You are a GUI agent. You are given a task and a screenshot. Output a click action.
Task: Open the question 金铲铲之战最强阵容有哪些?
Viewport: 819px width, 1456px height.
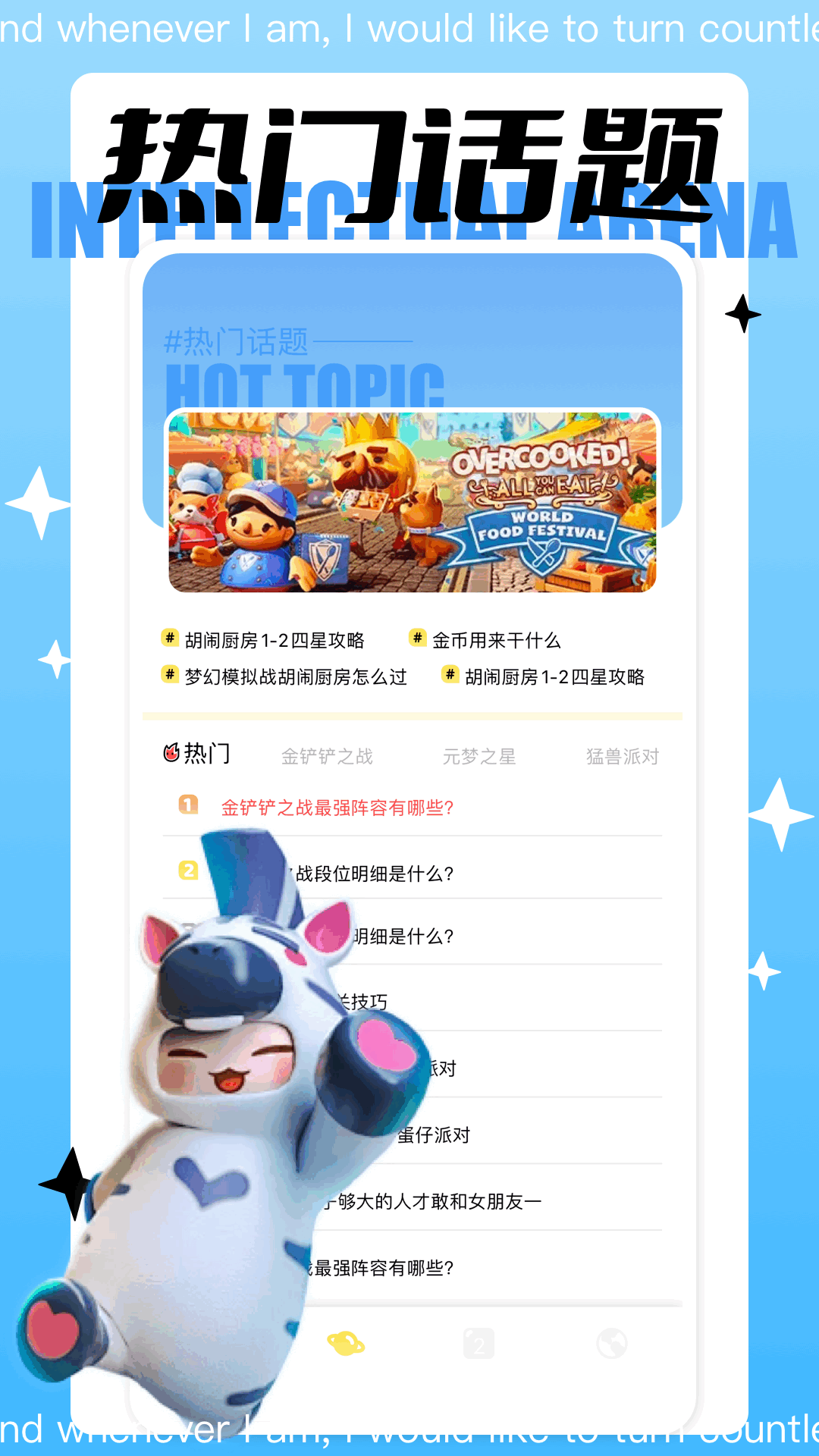tap(339, 808)
